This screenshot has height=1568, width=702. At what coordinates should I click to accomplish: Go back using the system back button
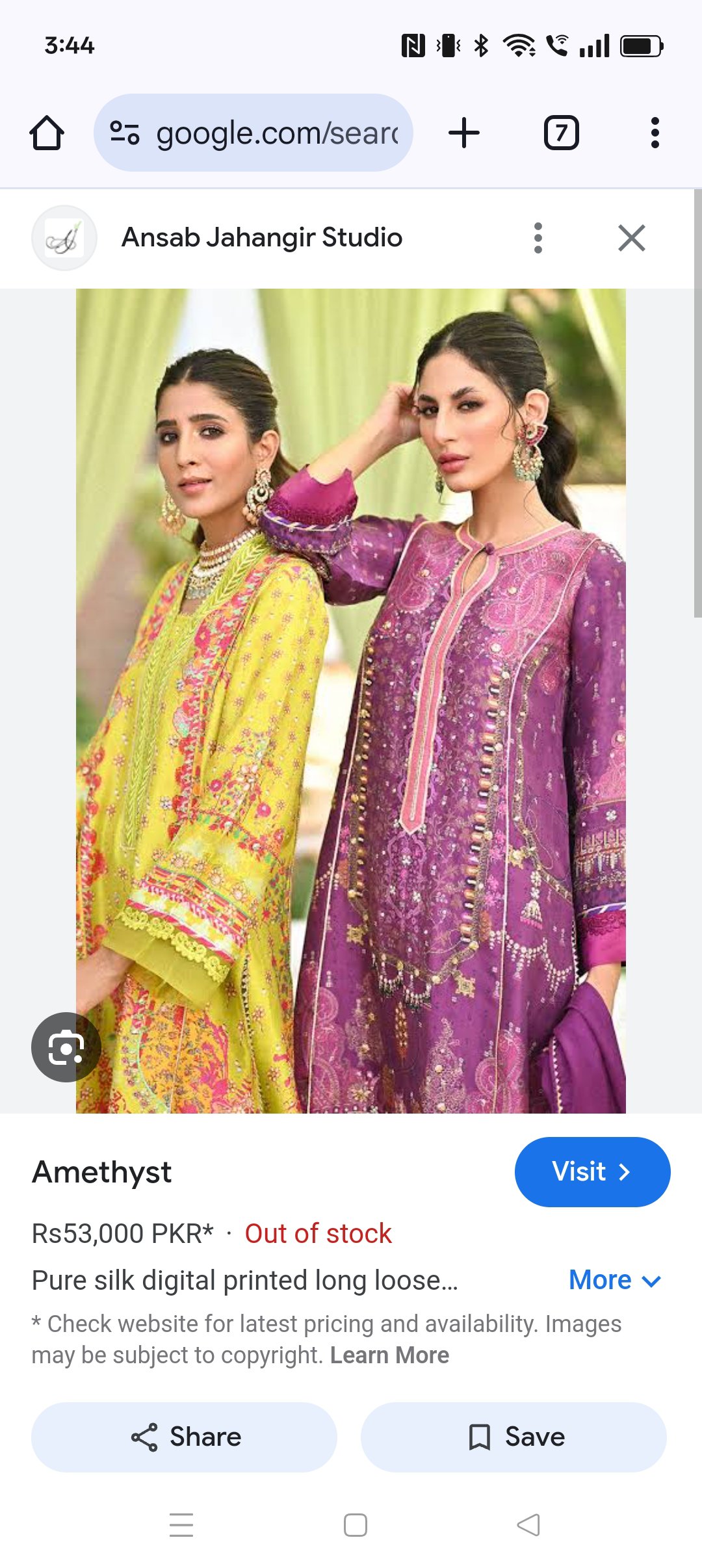click(528, 1524)
